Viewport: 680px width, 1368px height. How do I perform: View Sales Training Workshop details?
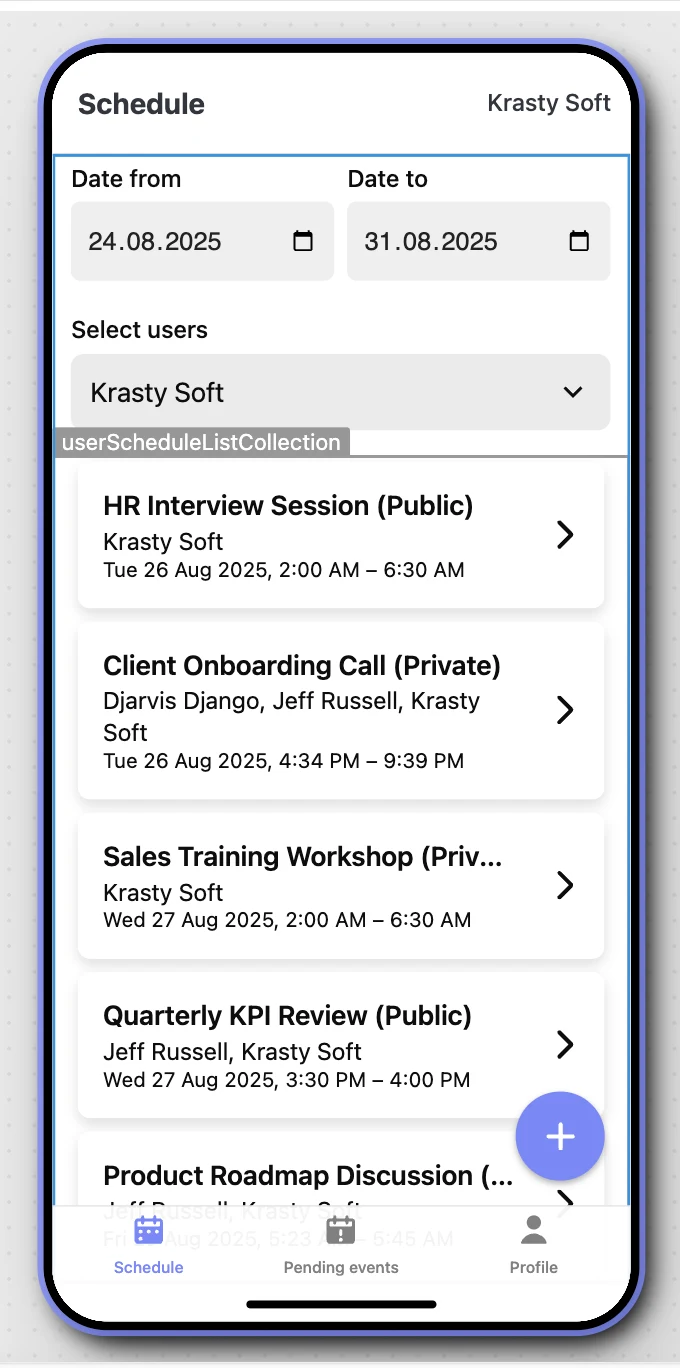tap(340, 886)
